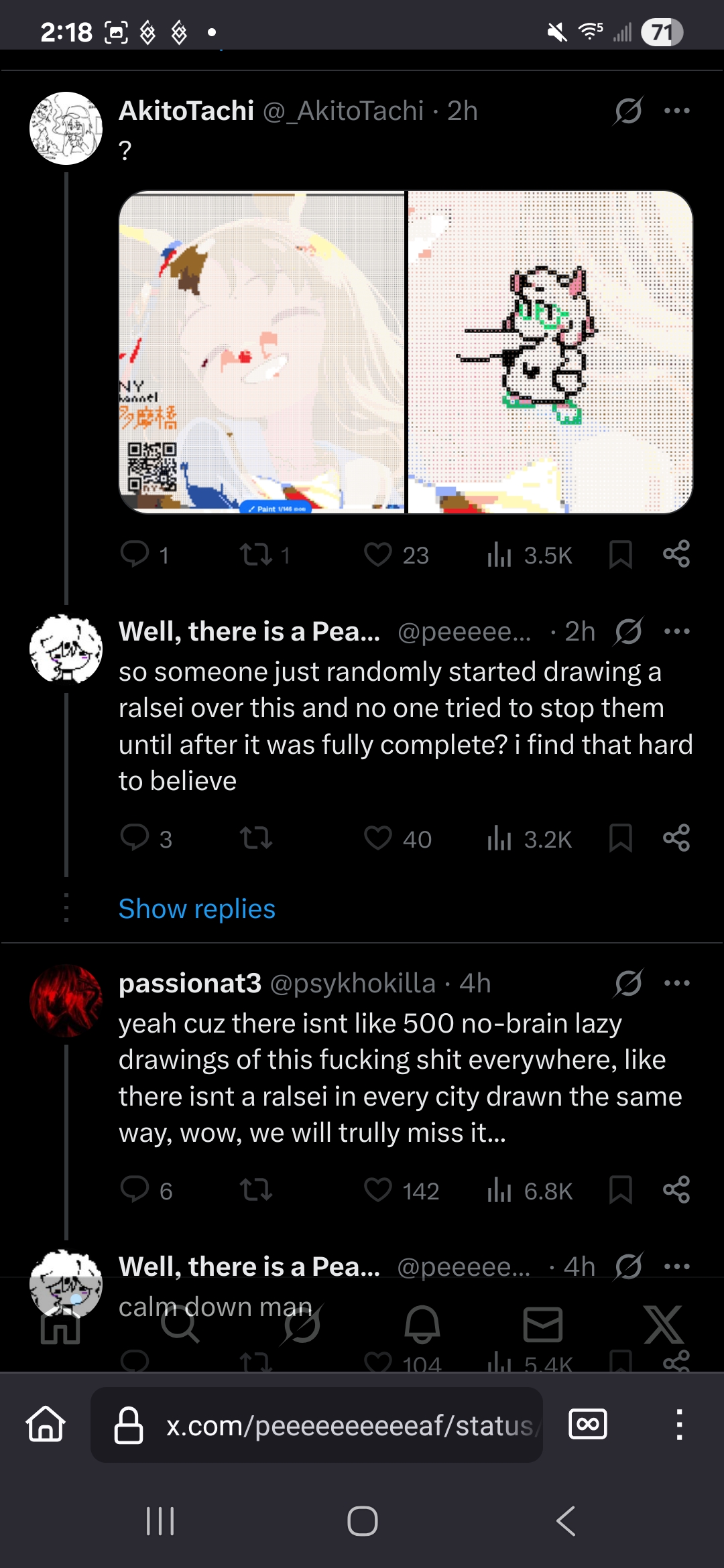
Task: Tap the browser address bar
Action: pos(316,1425)
